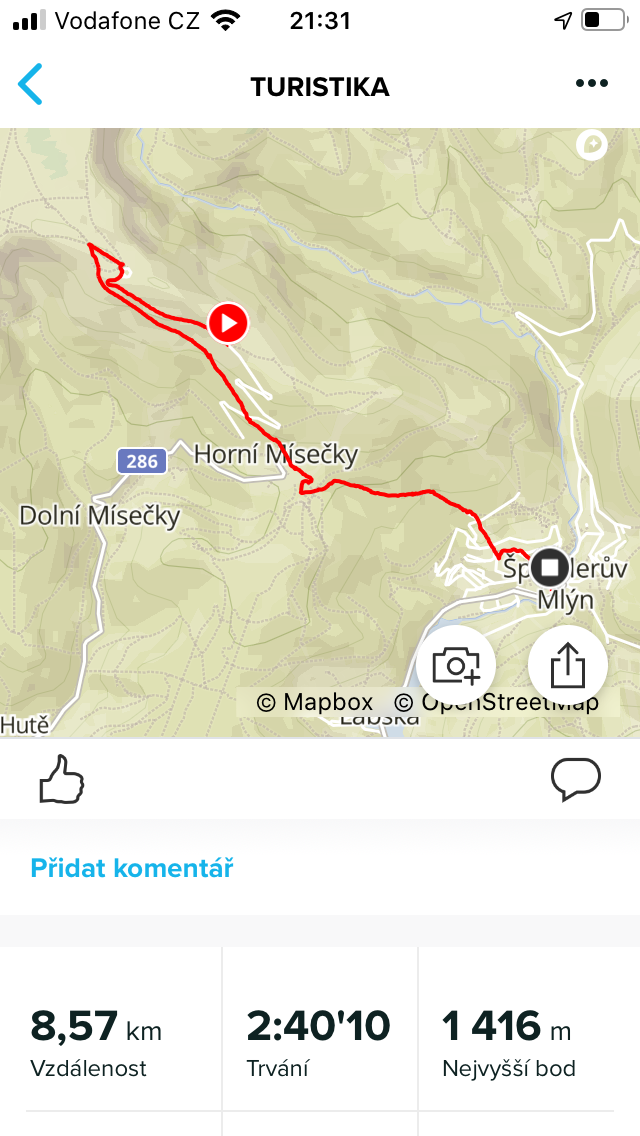Screen dimensions: 640x1136
Task: Add a photo with the camera button
Action: point(456,665)
